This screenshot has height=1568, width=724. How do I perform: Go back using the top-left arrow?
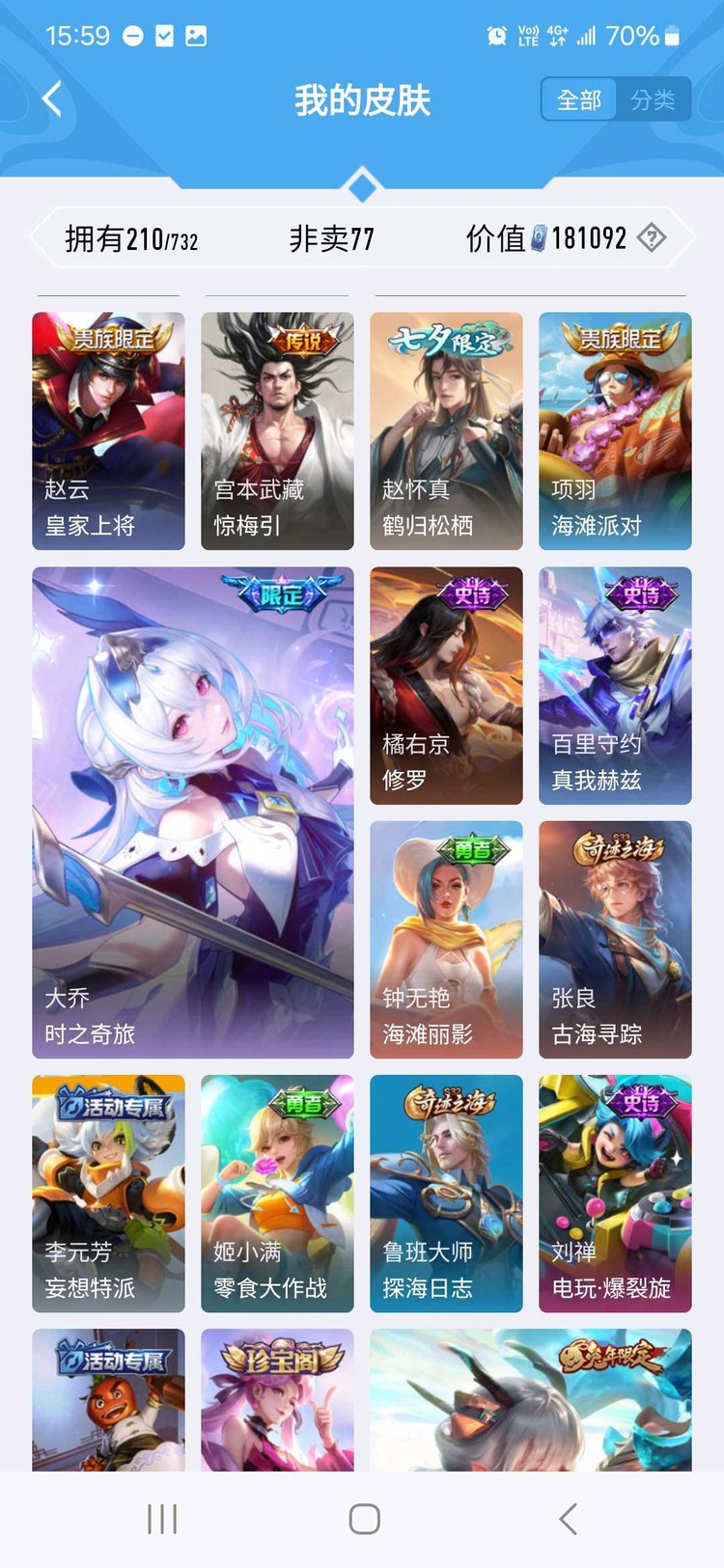(x=52, y=98)
